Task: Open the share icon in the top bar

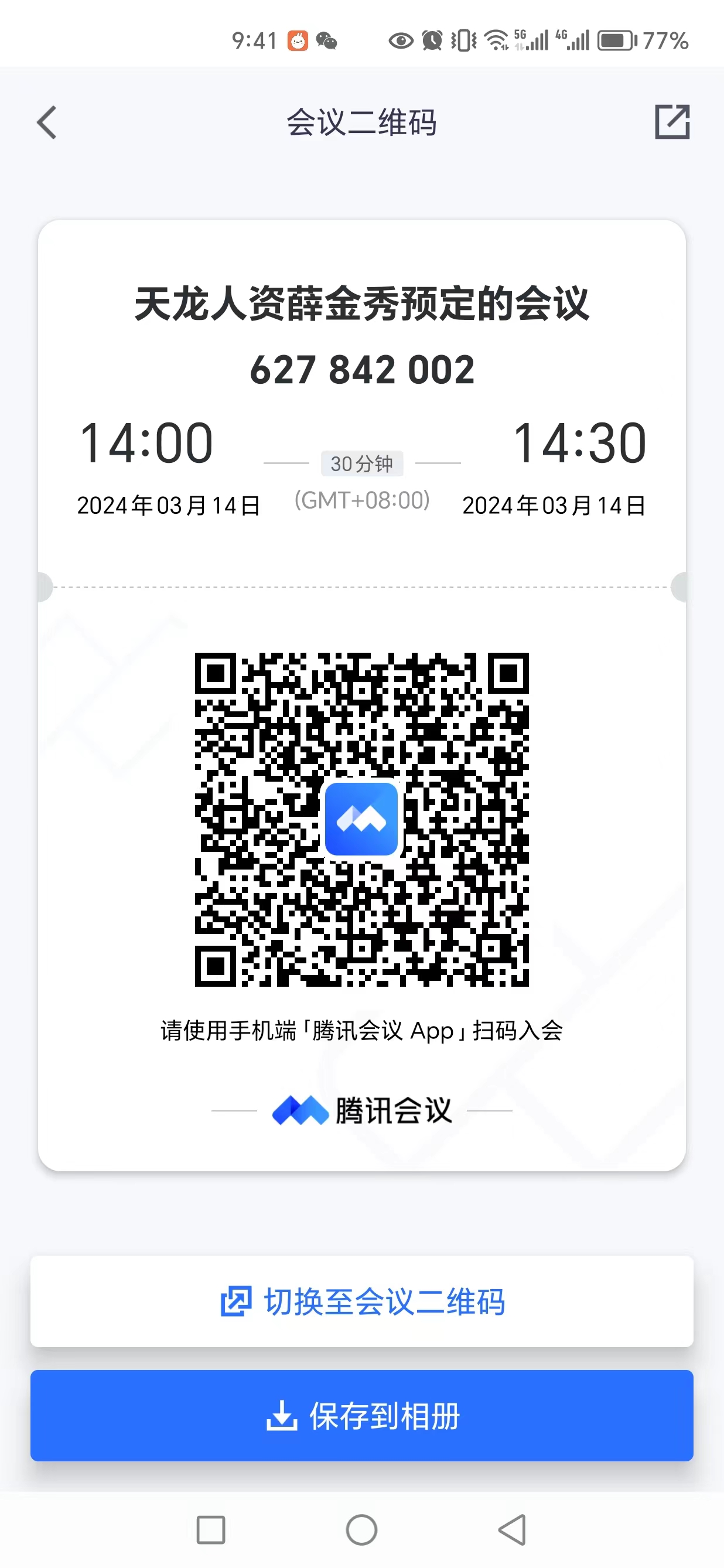Action: coord(672,122)
